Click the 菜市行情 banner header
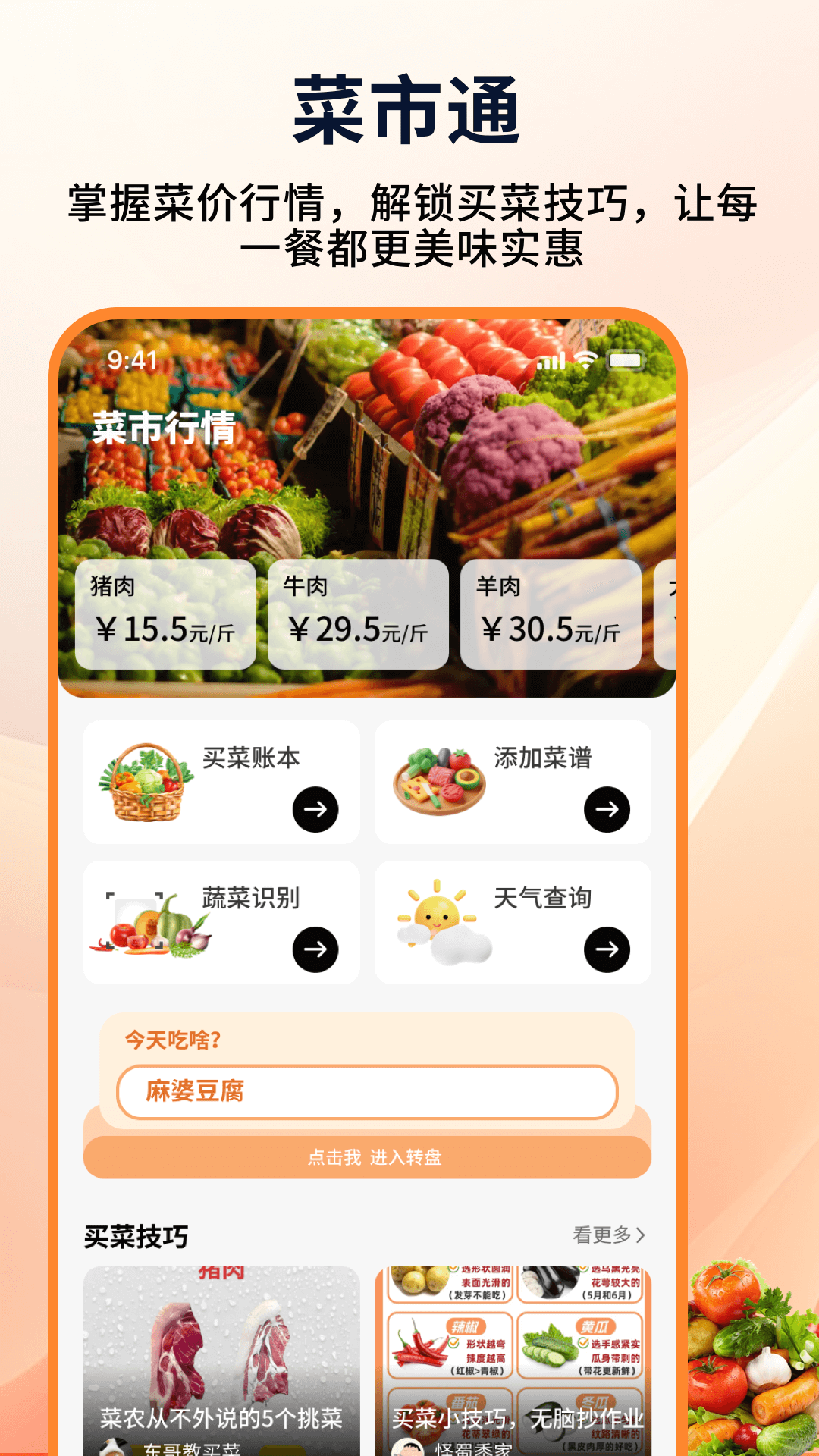 165,427
